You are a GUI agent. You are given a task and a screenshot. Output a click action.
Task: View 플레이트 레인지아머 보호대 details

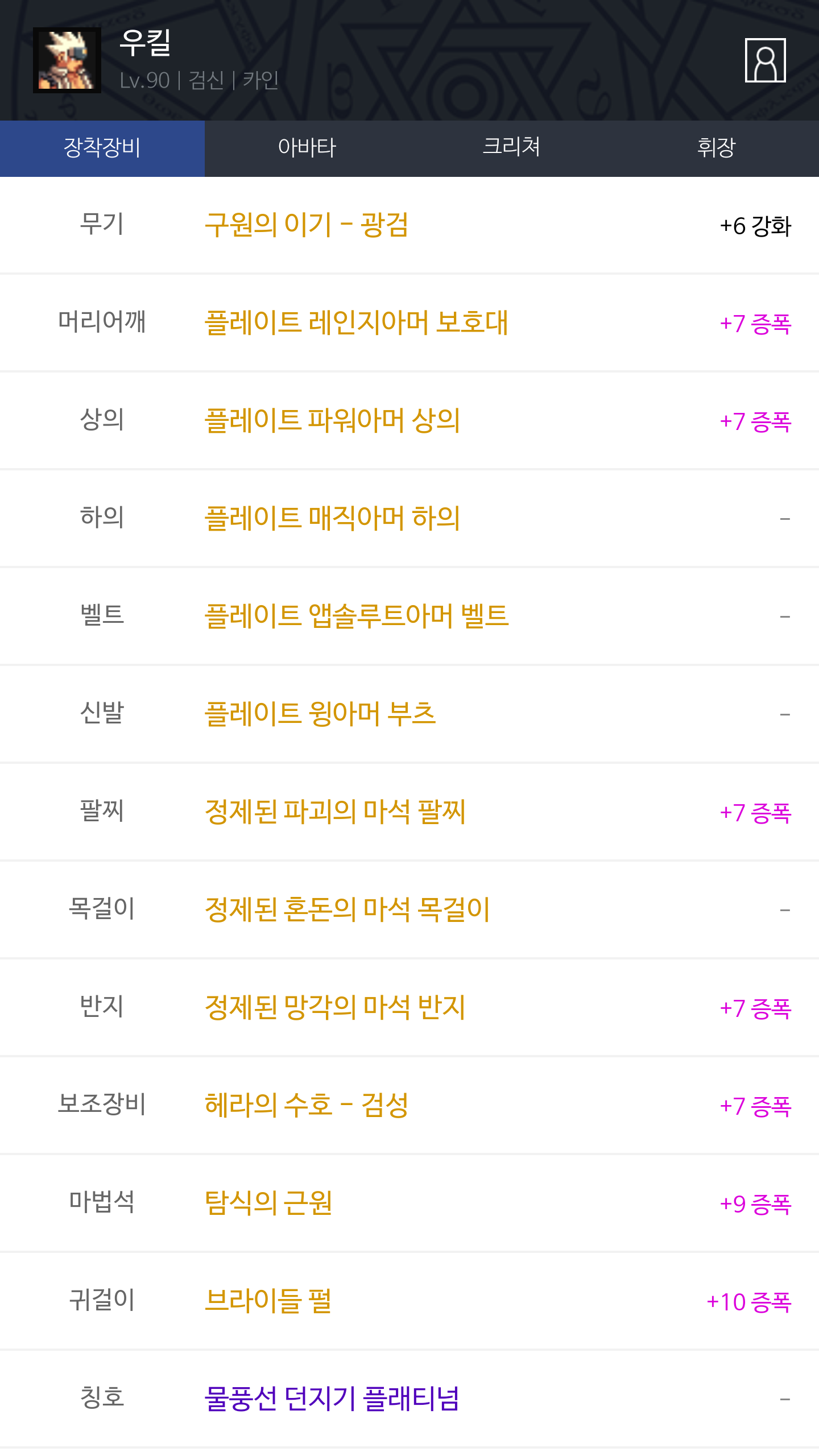click(356, 323)
